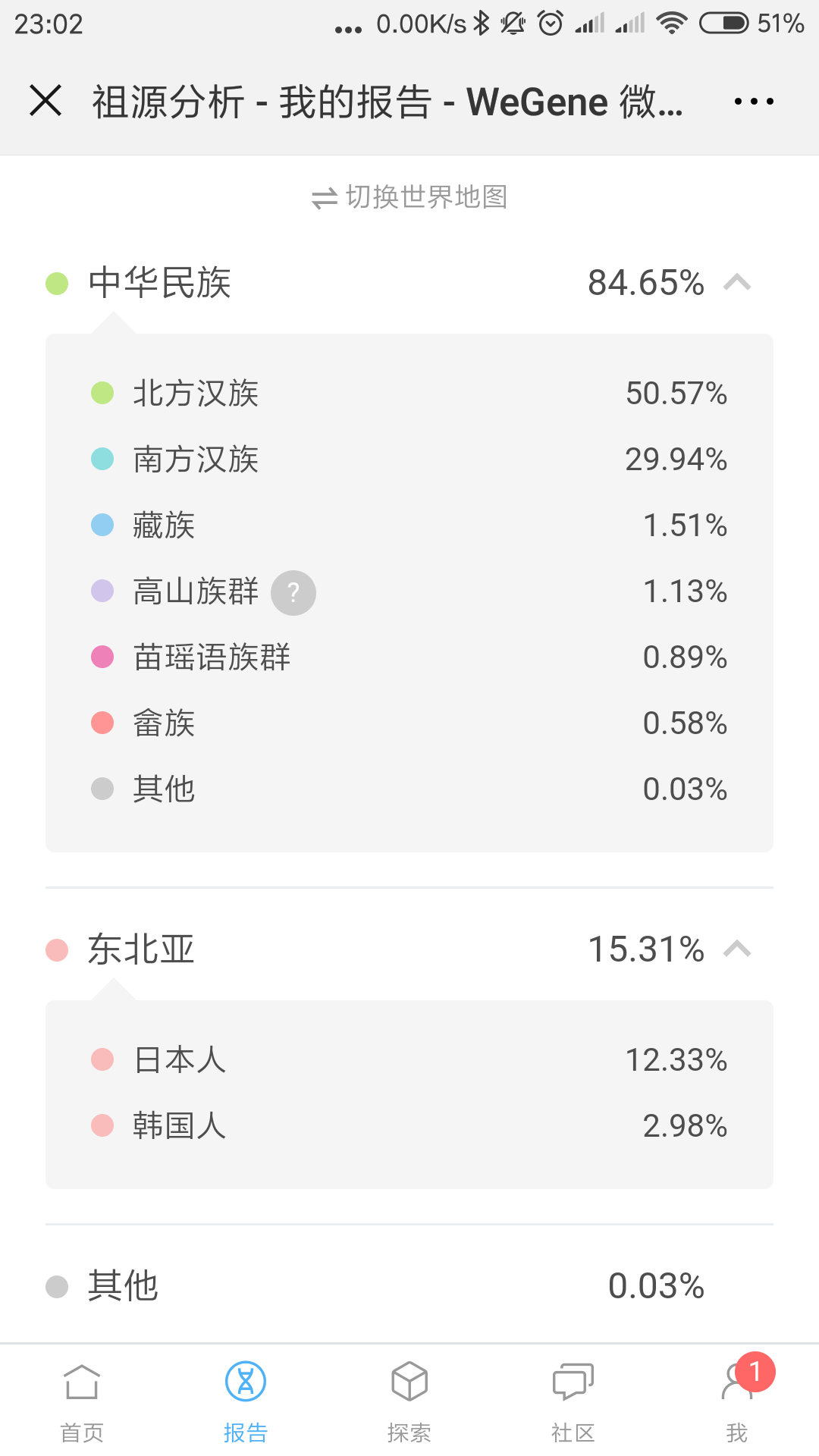The image size is (819, 1456).
Task: Collapse the 东北亚 breakdown
Action: [737, 949]
